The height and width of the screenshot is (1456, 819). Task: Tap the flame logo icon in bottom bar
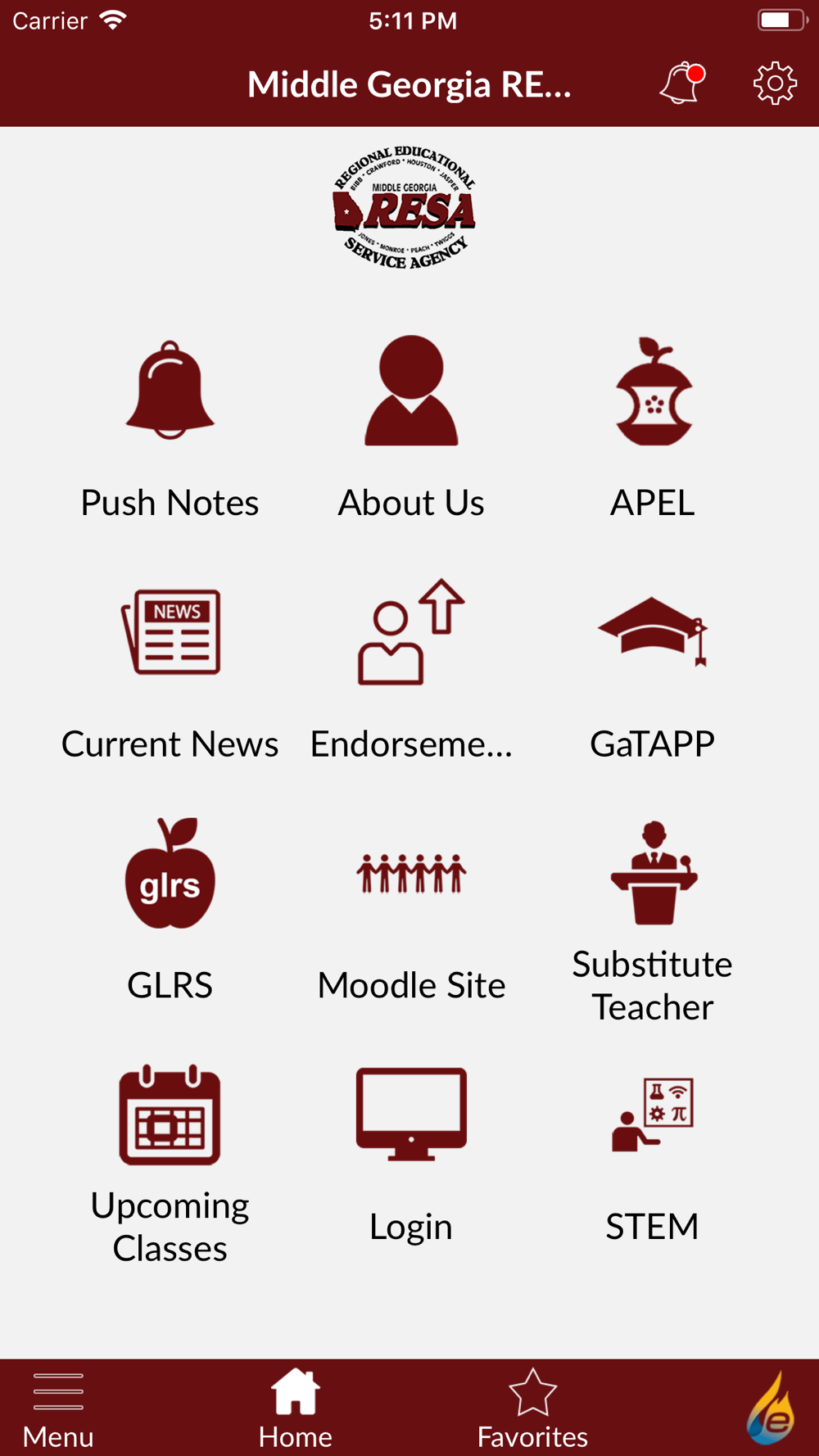point(770,1409)
